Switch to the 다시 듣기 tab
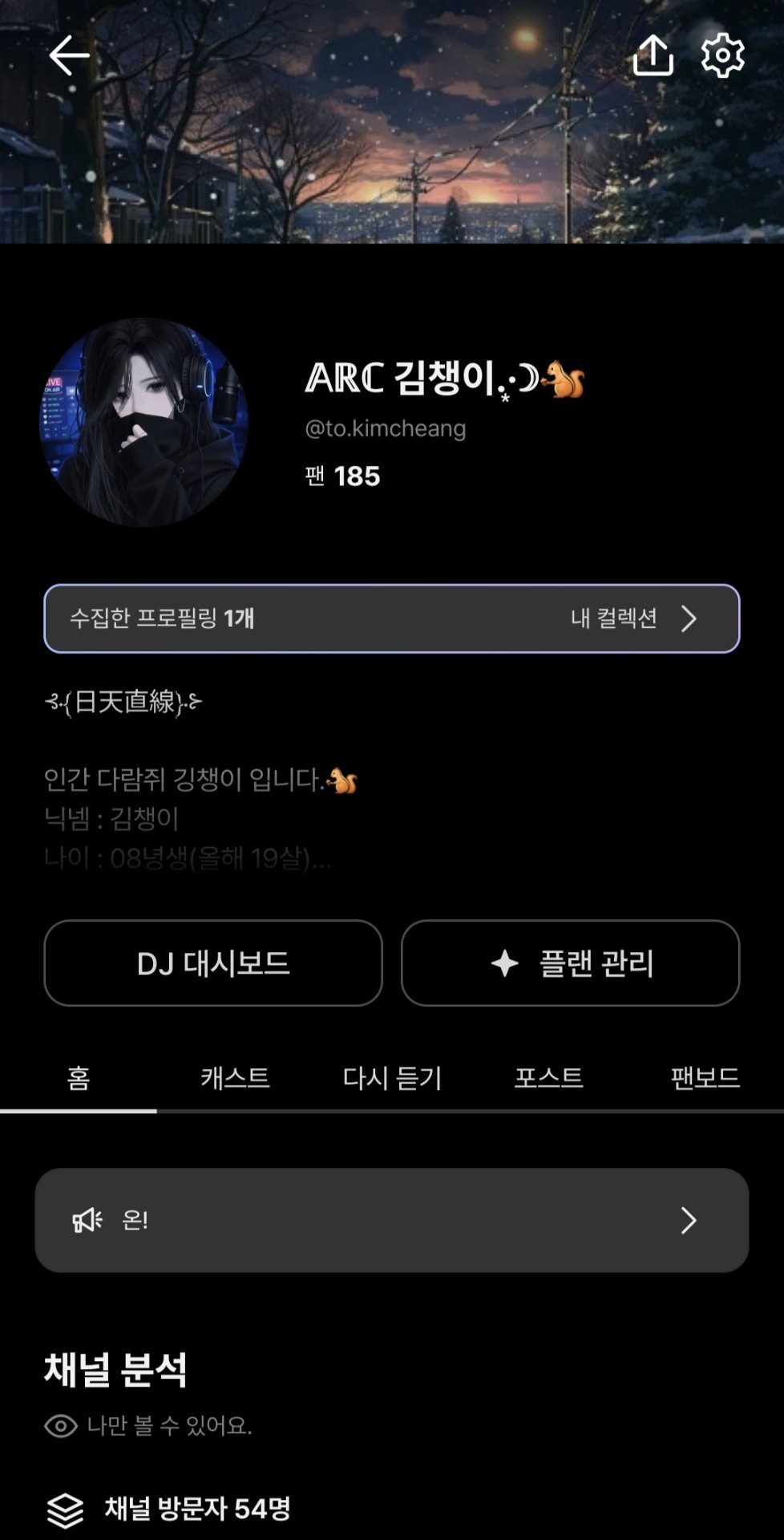The width and height of the screenshot is (784, 1540). click(x=392, y=1077)
